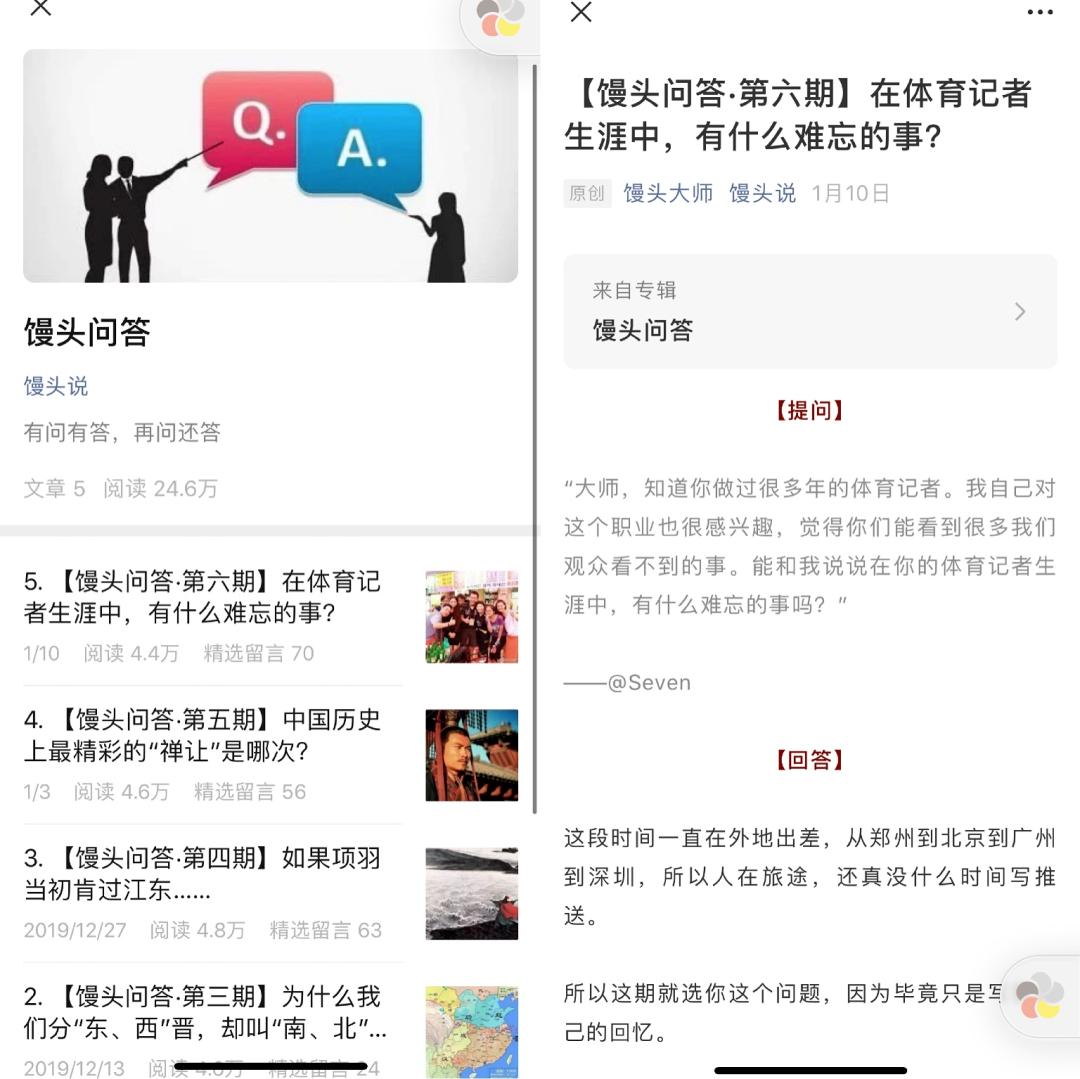
Task: Open the 馒头说 account link under album title
Action: 56,386
